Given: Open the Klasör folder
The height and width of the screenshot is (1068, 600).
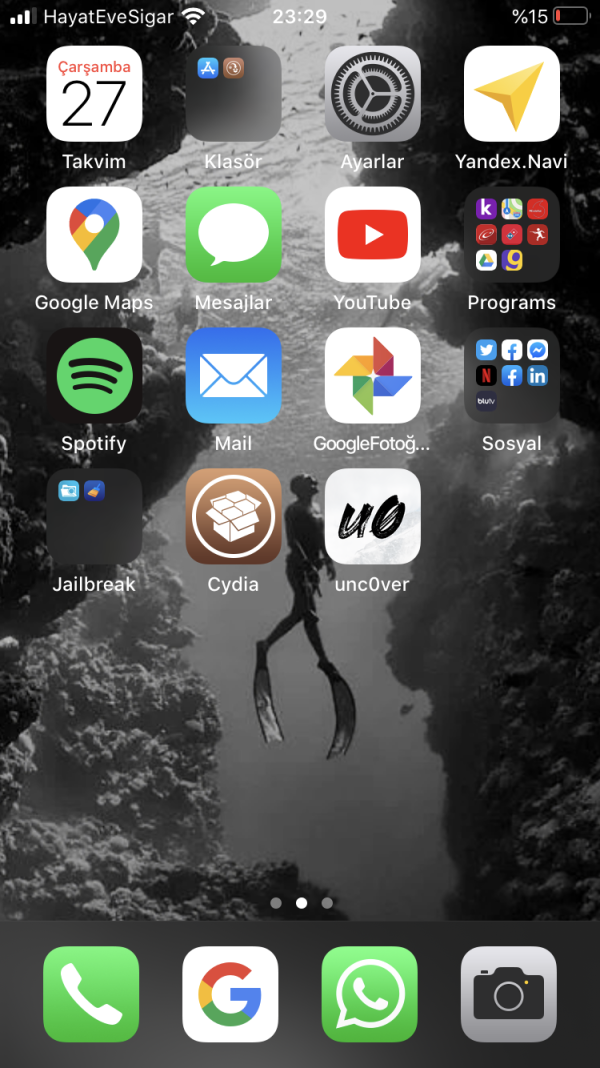Looking at the screenshot, I should pos(233,94).
